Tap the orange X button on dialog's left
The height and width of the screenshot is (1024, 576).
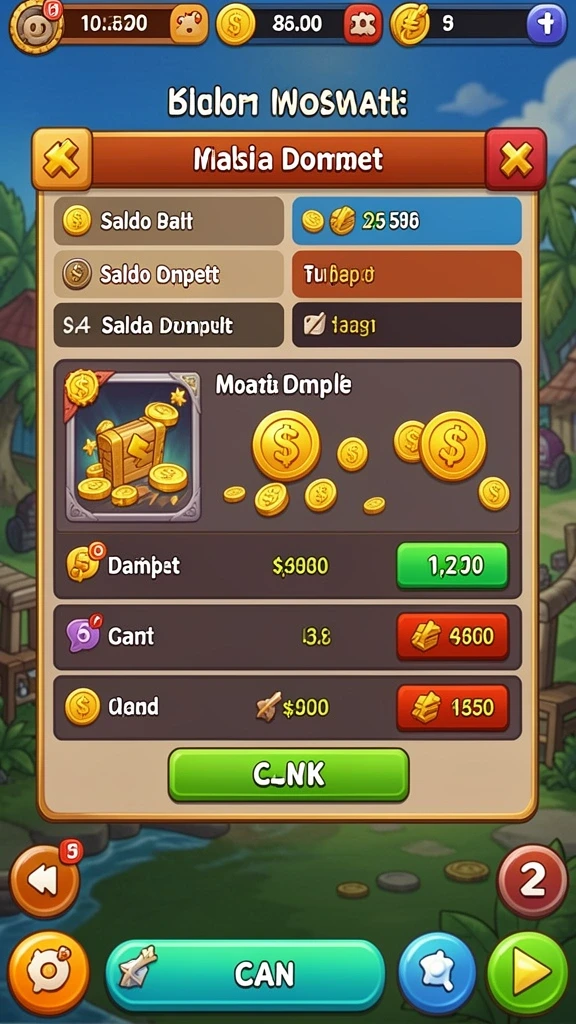click(x=62, y=159)
